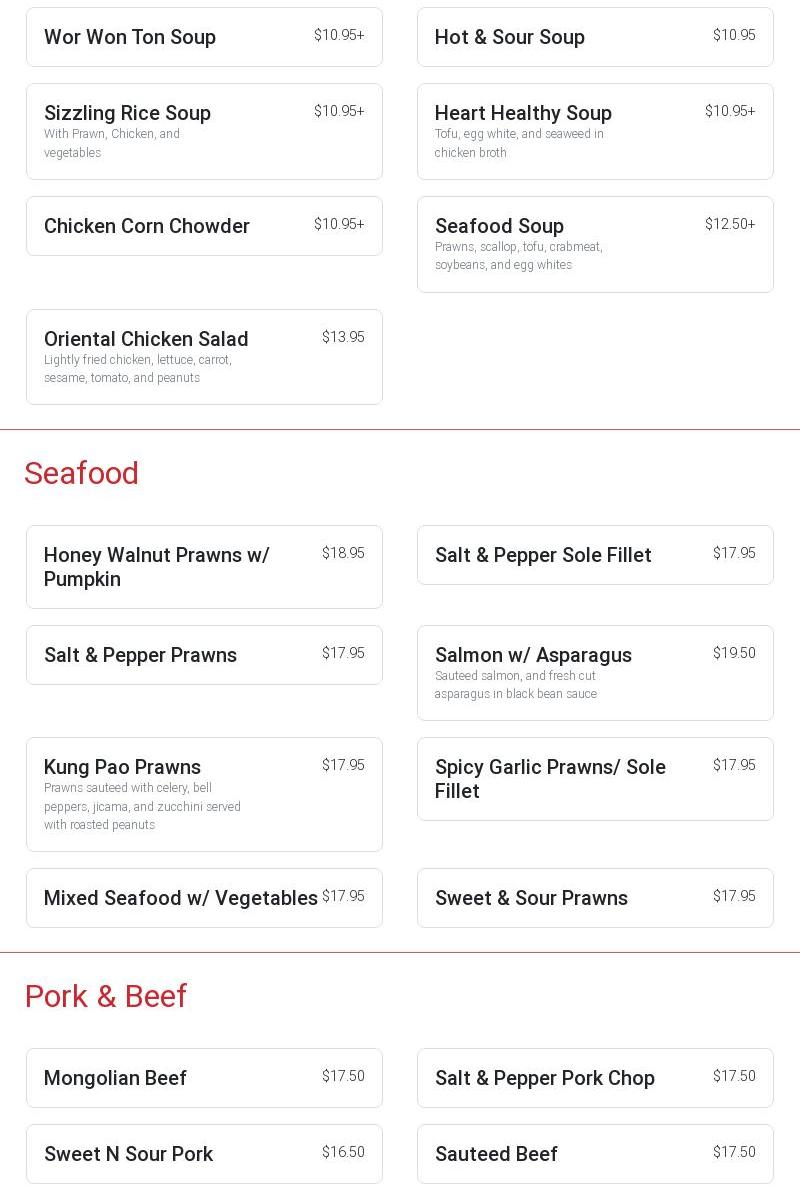Open the Wor Won Ton Soup item

pyautogui.click(x=204, y=37)
